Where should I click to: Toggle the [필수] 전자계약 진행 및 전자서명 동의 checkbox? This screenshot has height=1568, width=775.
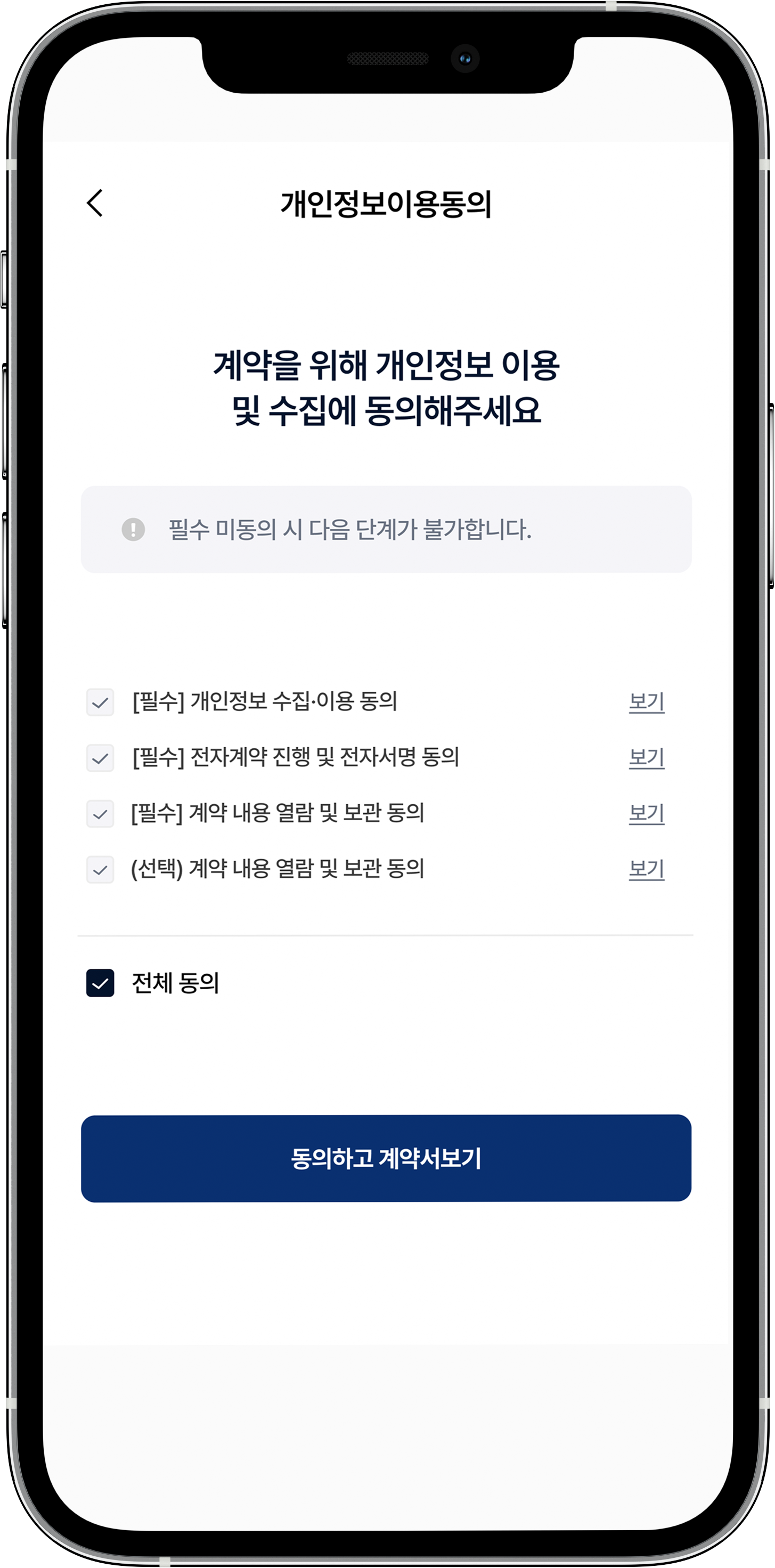100,758
